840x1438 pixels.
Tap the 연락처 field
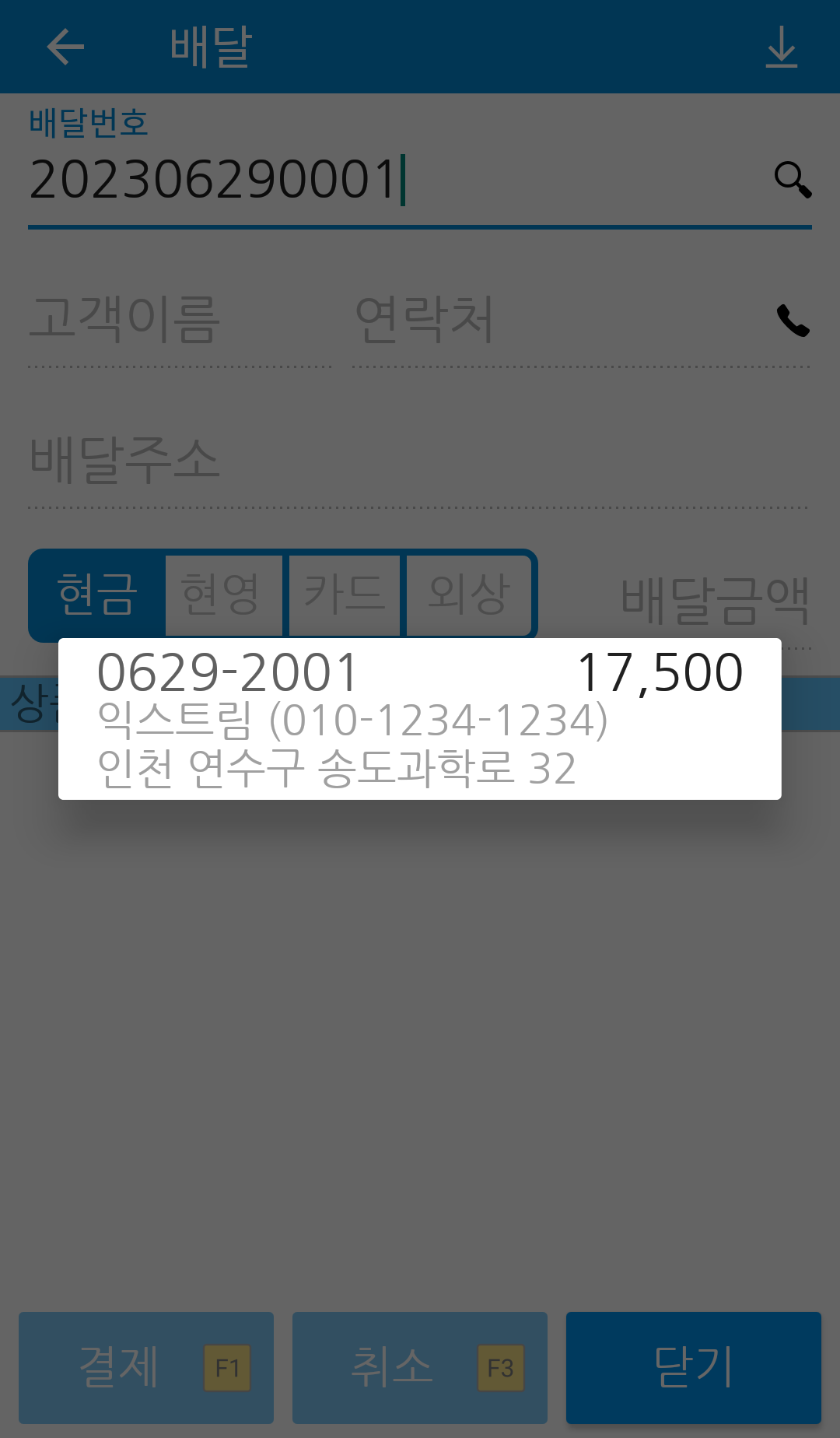pyautogui.click(x=560, y=321)
